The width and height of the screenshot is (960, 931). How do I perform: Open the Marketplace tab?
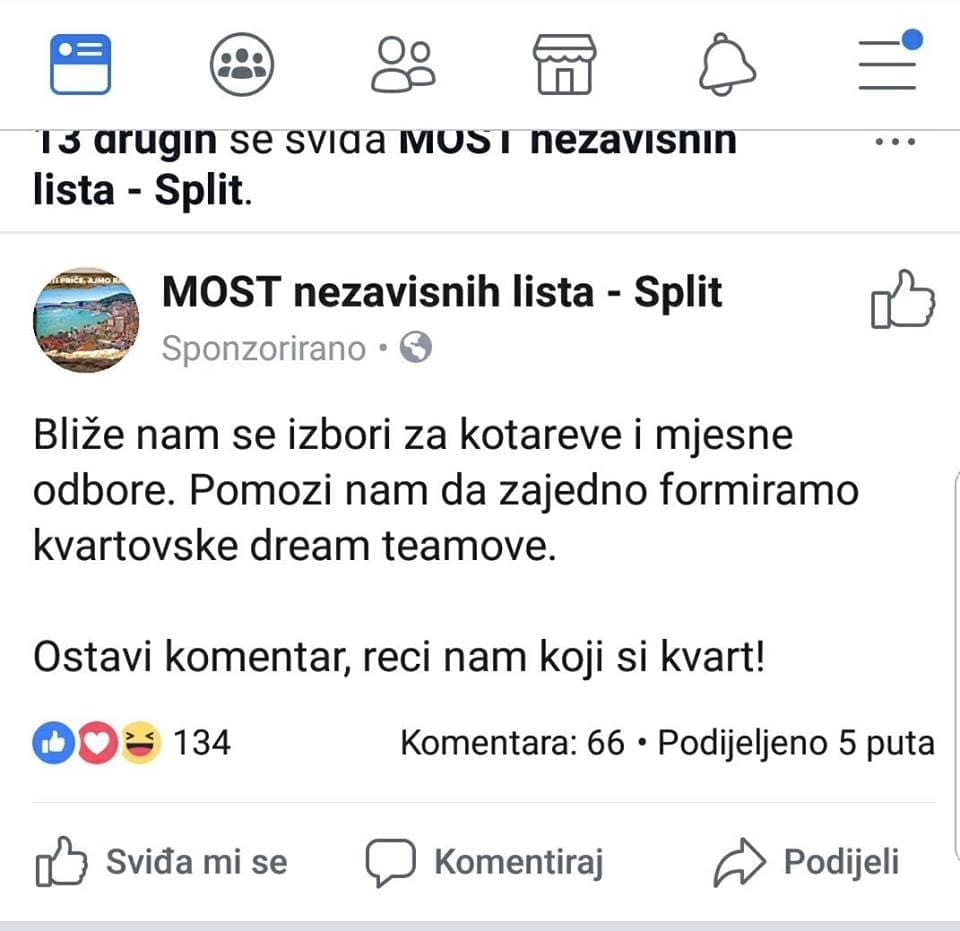(x=564, y=64)
